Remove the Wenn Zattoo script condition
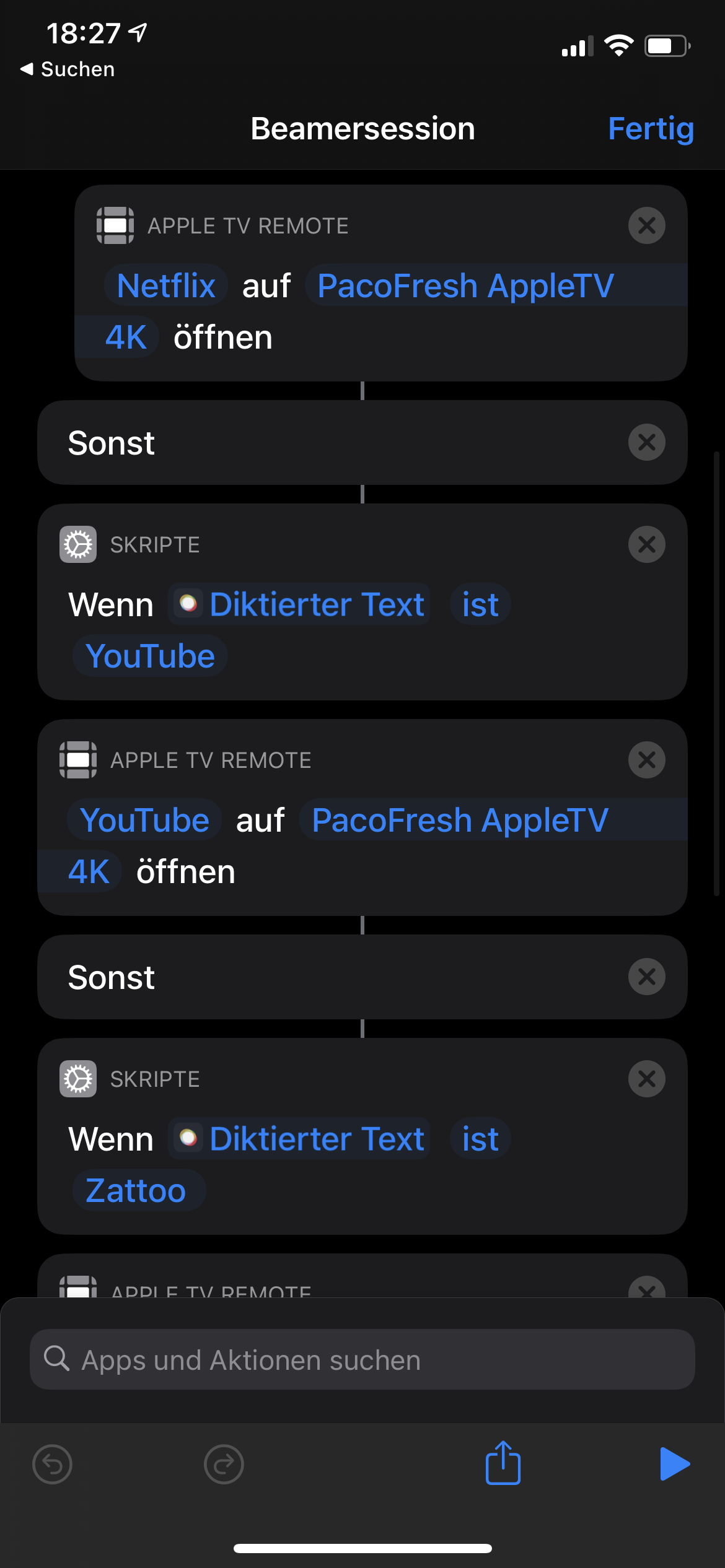The width and height of the screenshot is (725, 1568). 646,1079
